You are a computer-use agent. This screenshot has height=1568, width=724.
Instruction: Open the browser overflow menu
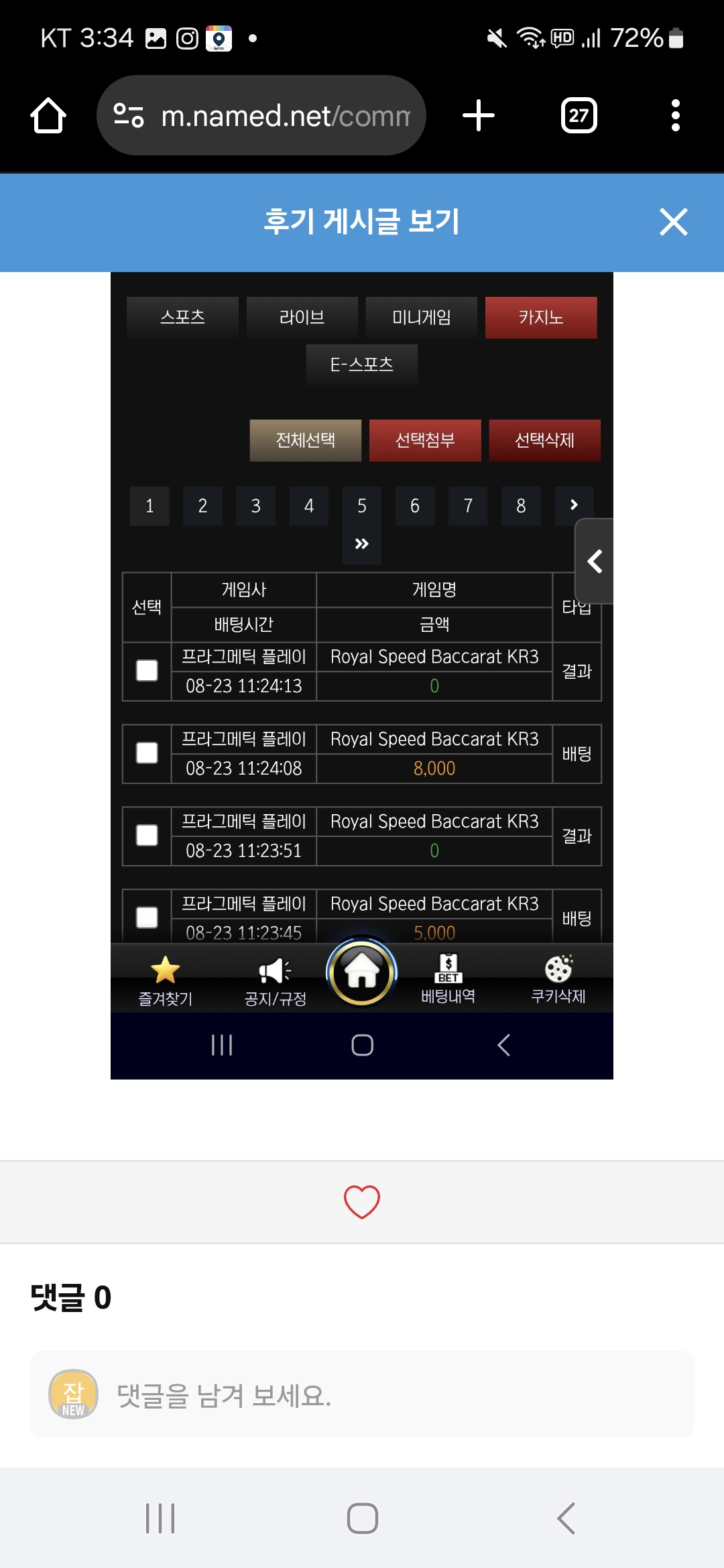tap(675, 115)
